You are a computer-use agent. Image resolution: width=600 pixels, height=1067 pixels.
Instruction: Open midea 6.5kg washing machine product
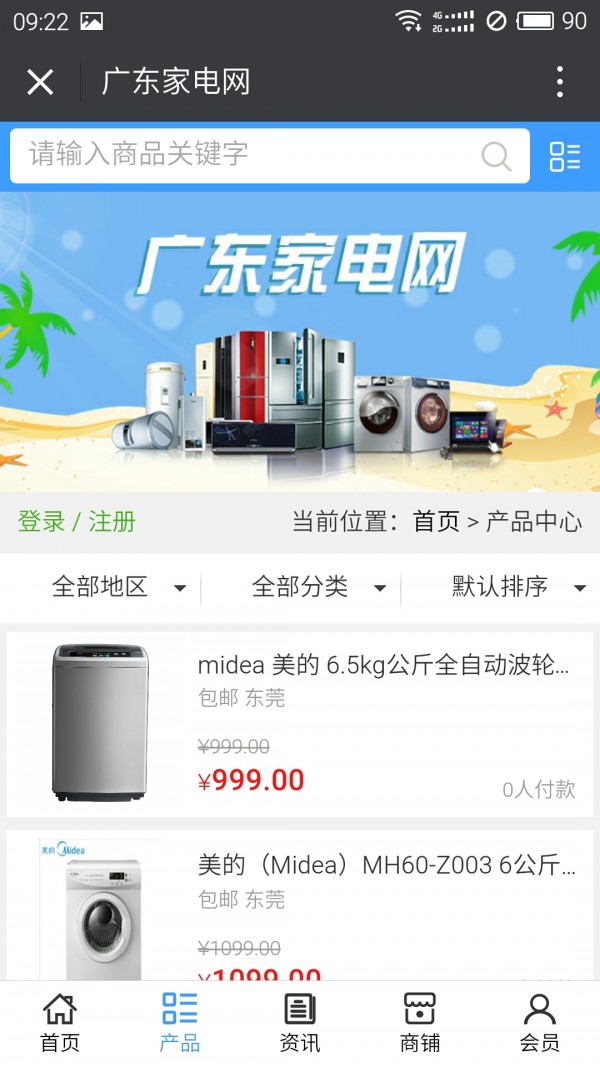pyautogui.click(x=384, y=665)
